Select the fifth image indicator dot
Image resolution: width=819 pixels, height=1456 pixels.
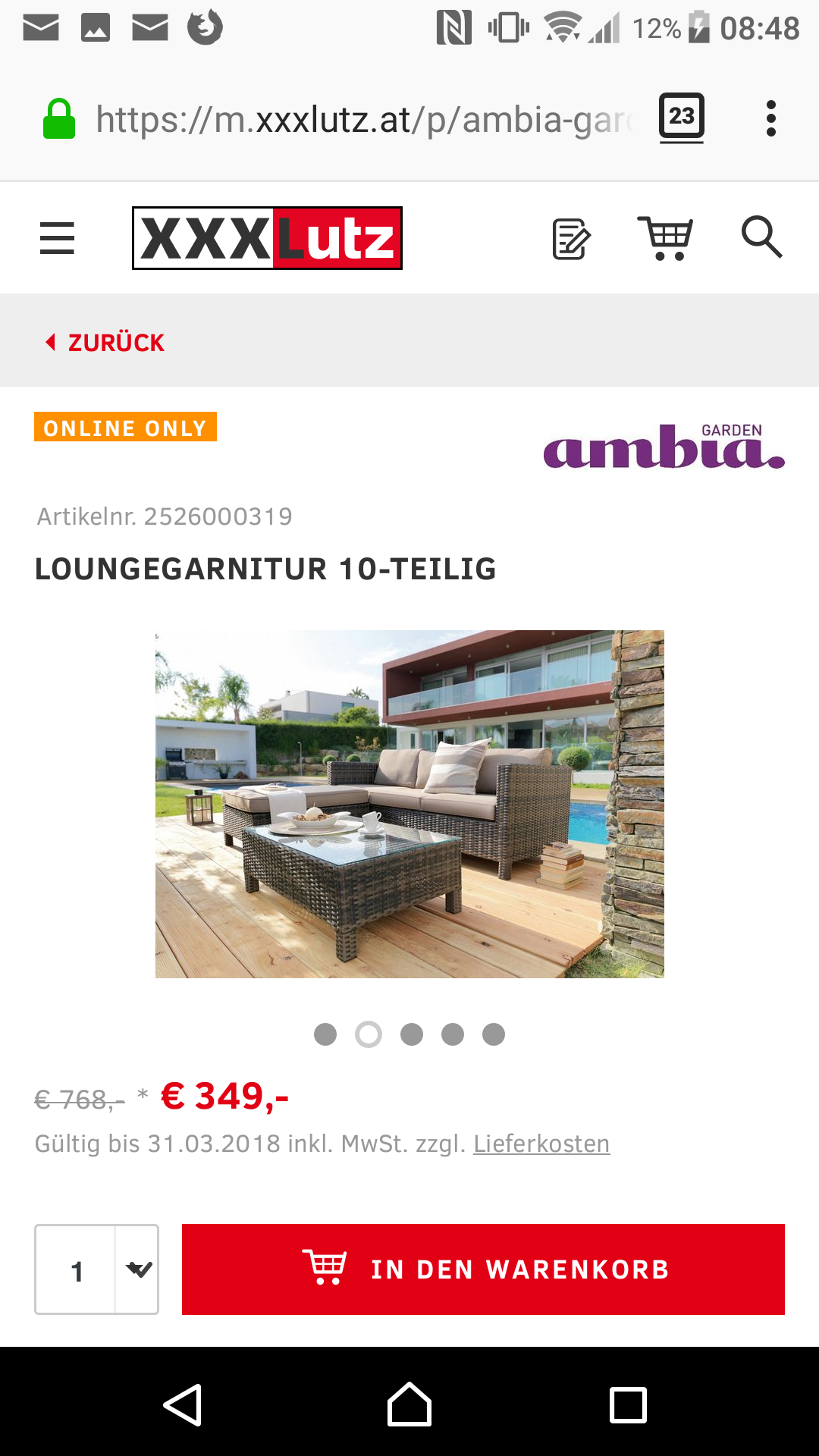[494, 1034]
